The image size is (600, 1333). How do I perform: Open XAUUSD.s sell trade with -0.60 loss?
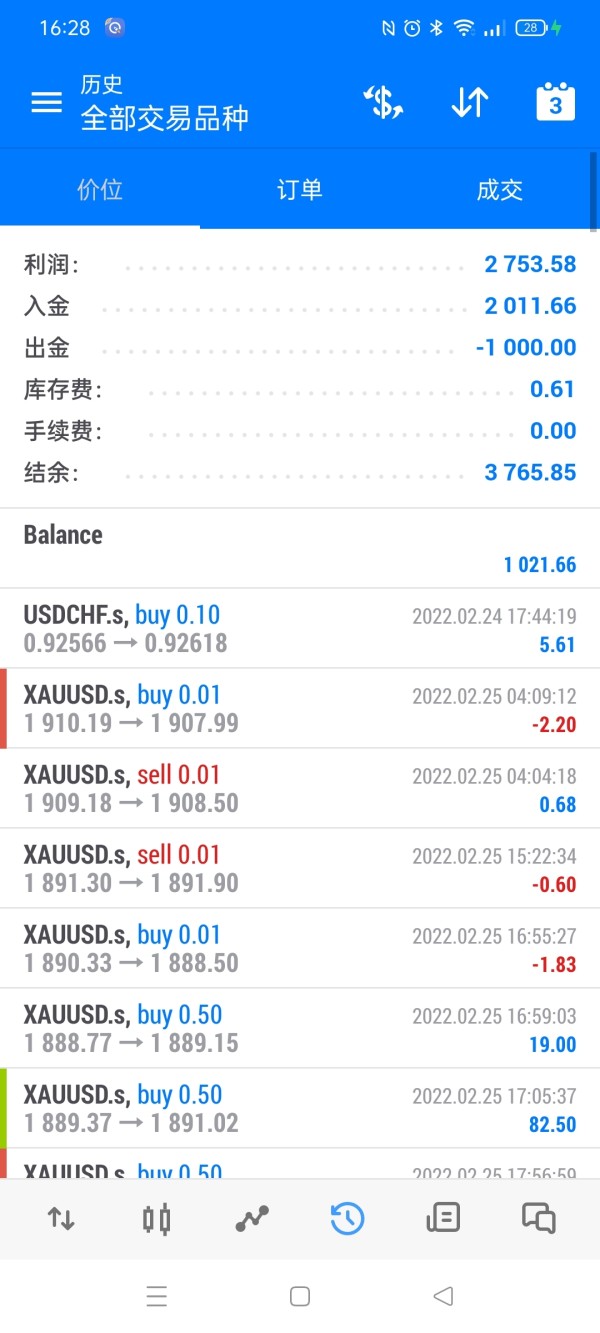coord(300,869)
